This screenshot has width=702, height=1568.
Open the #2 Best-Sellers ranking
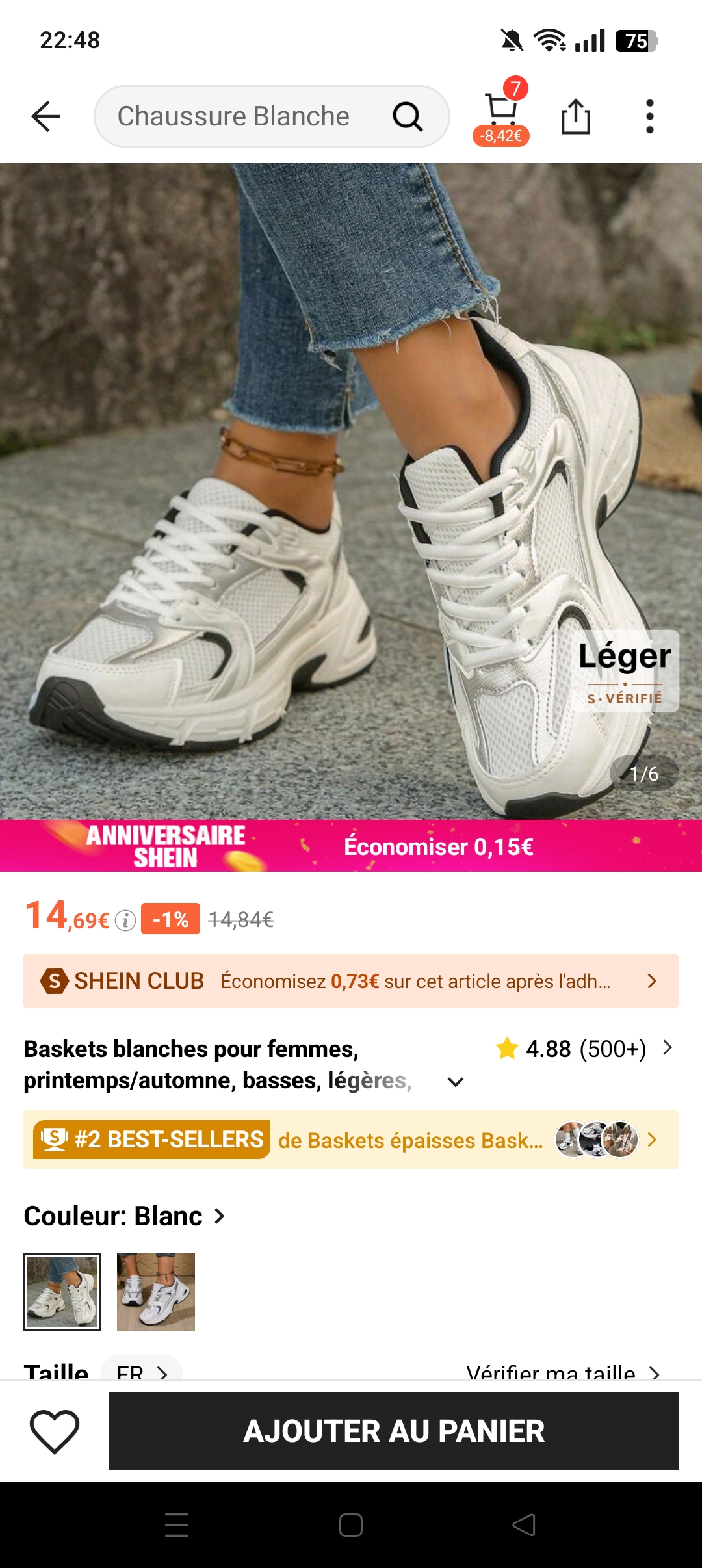tap(351, 1140)
